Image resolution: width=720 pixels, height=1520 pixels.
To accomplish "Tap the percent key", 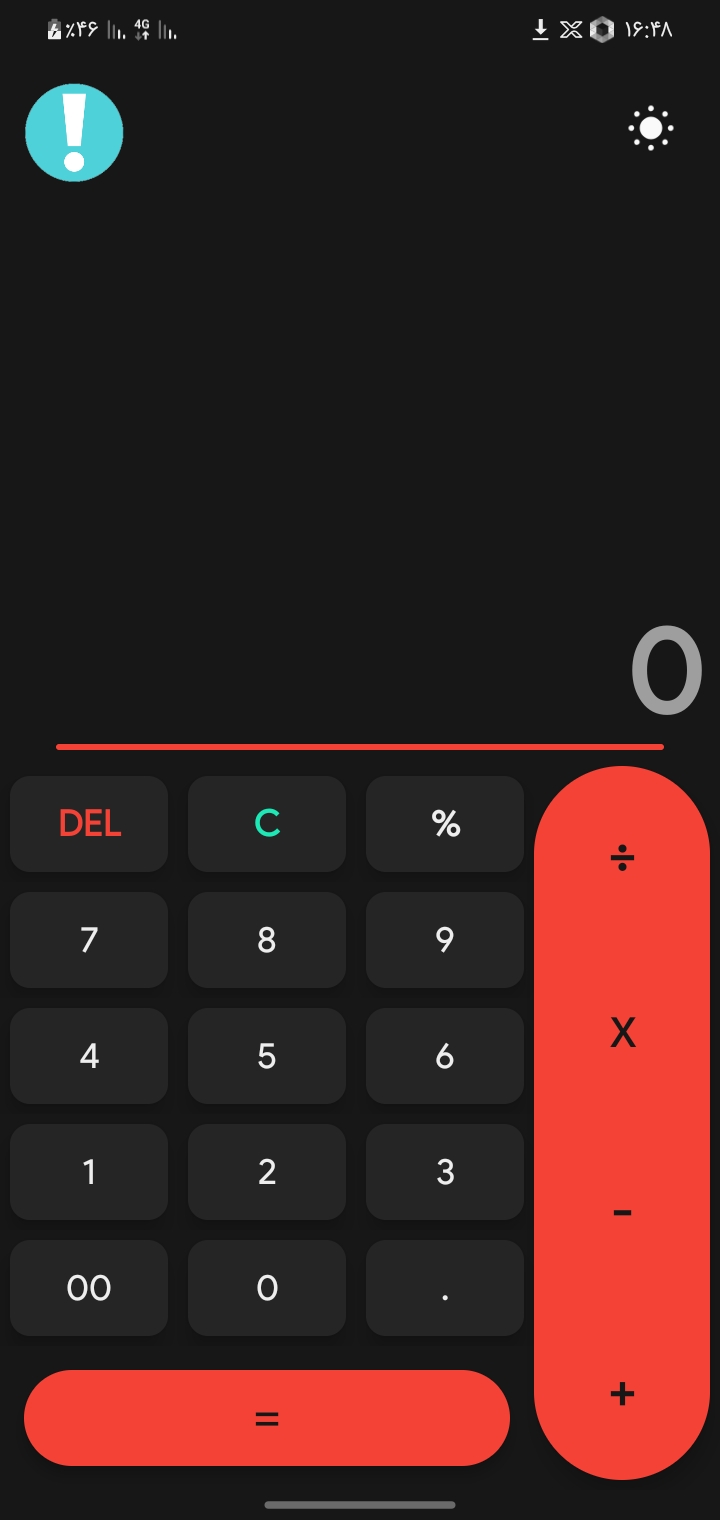I will pyautogui.click(x=445, y=824).
